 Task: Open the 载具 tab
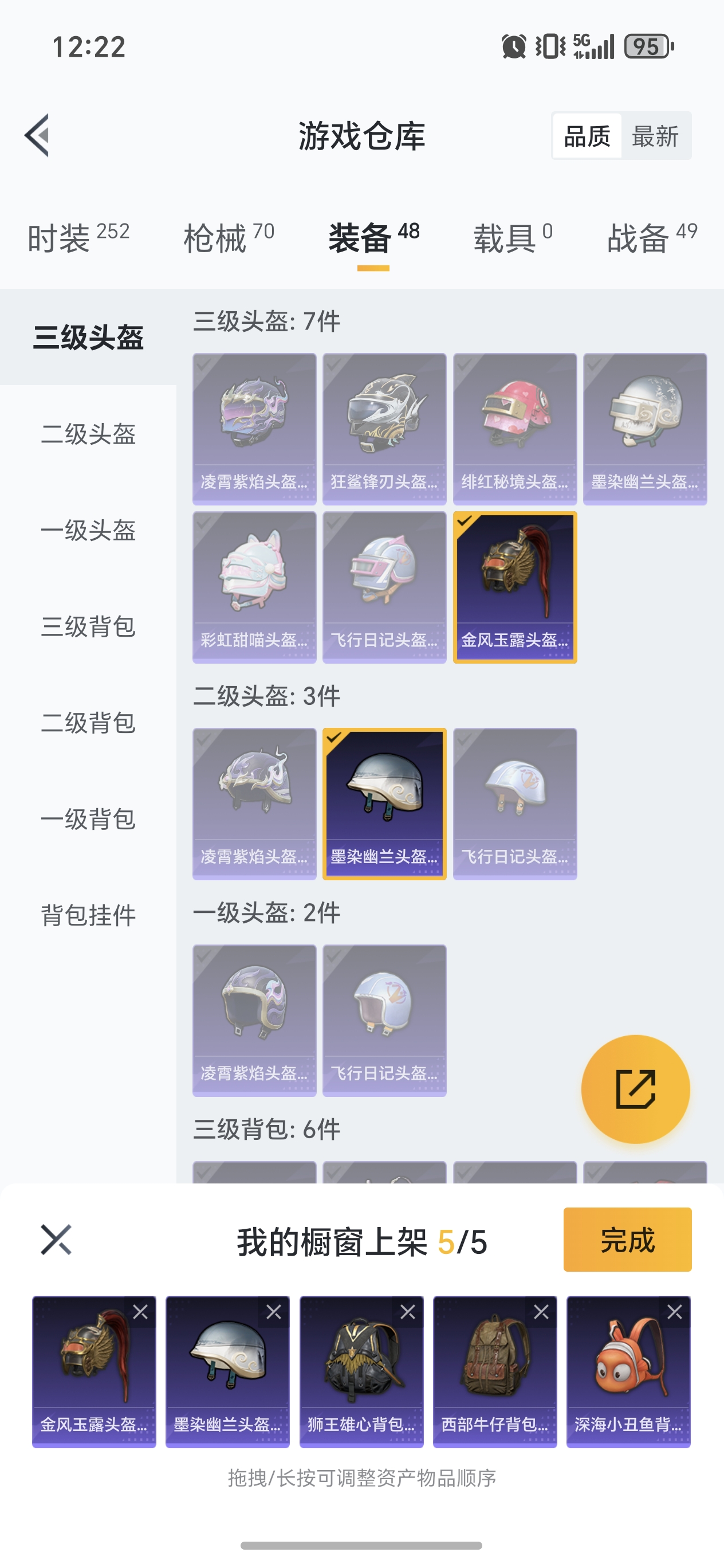click(513, 237)
